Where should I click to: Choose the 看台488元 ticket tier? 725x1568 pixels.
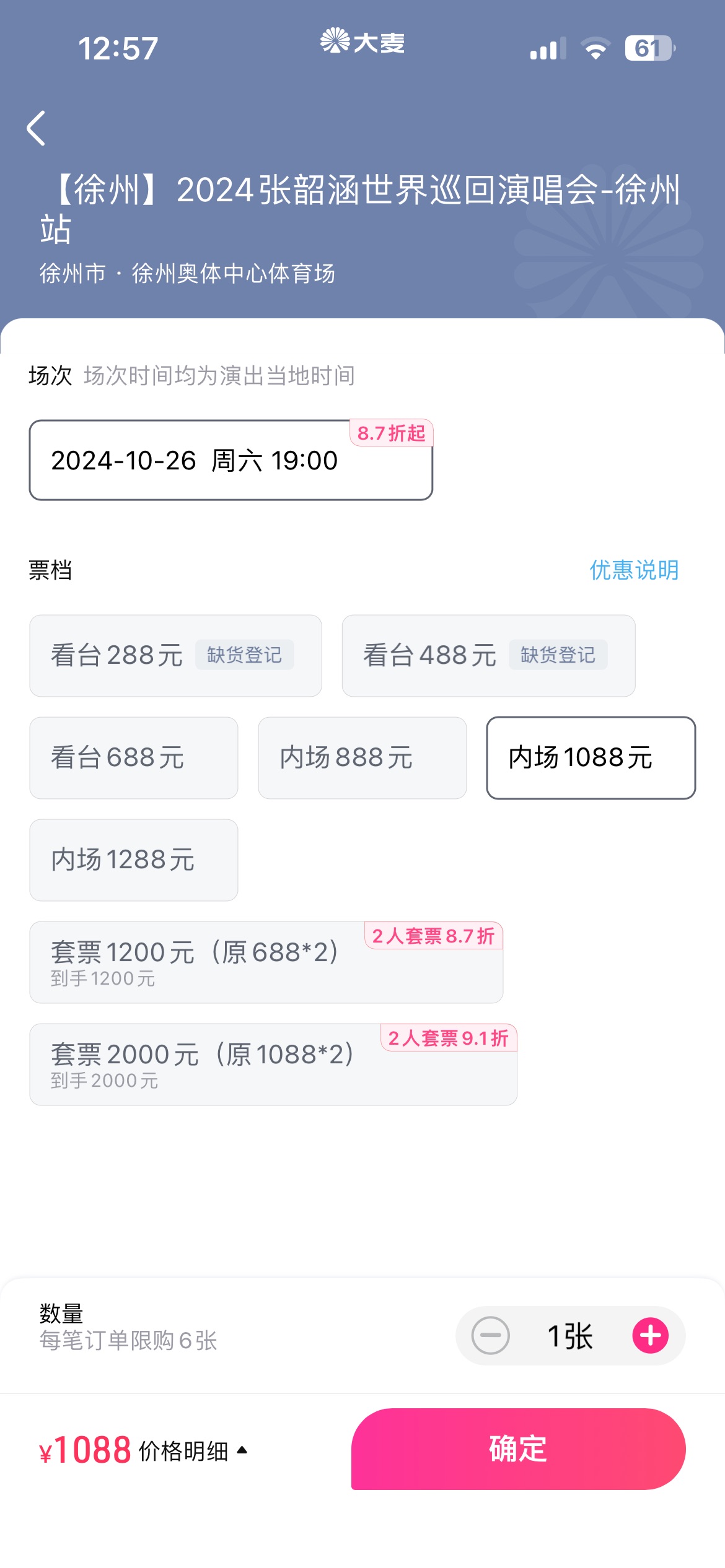488,656
